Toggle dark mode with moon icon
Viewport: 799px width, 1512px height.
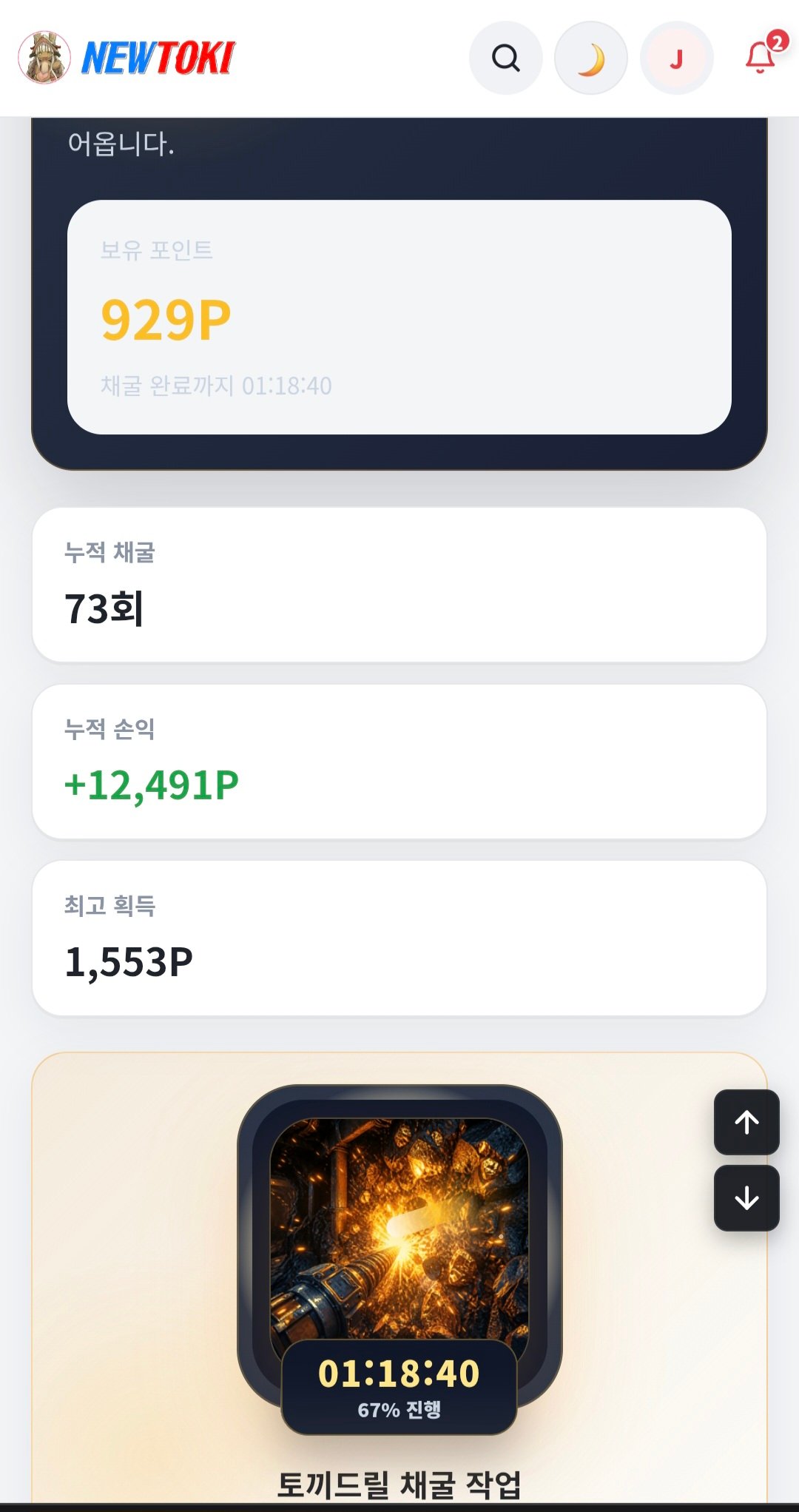coord(591,58)
